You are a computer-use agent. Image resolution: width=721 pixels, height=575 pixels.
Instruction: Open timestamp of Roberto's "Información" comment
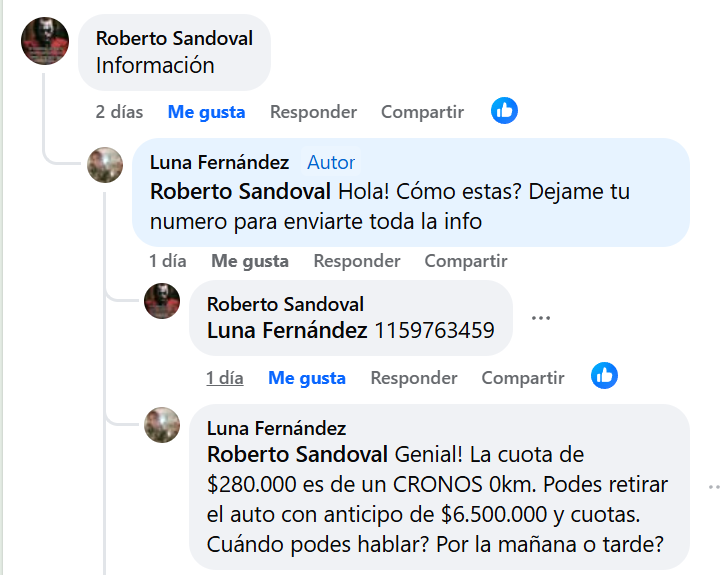[119, 112]
